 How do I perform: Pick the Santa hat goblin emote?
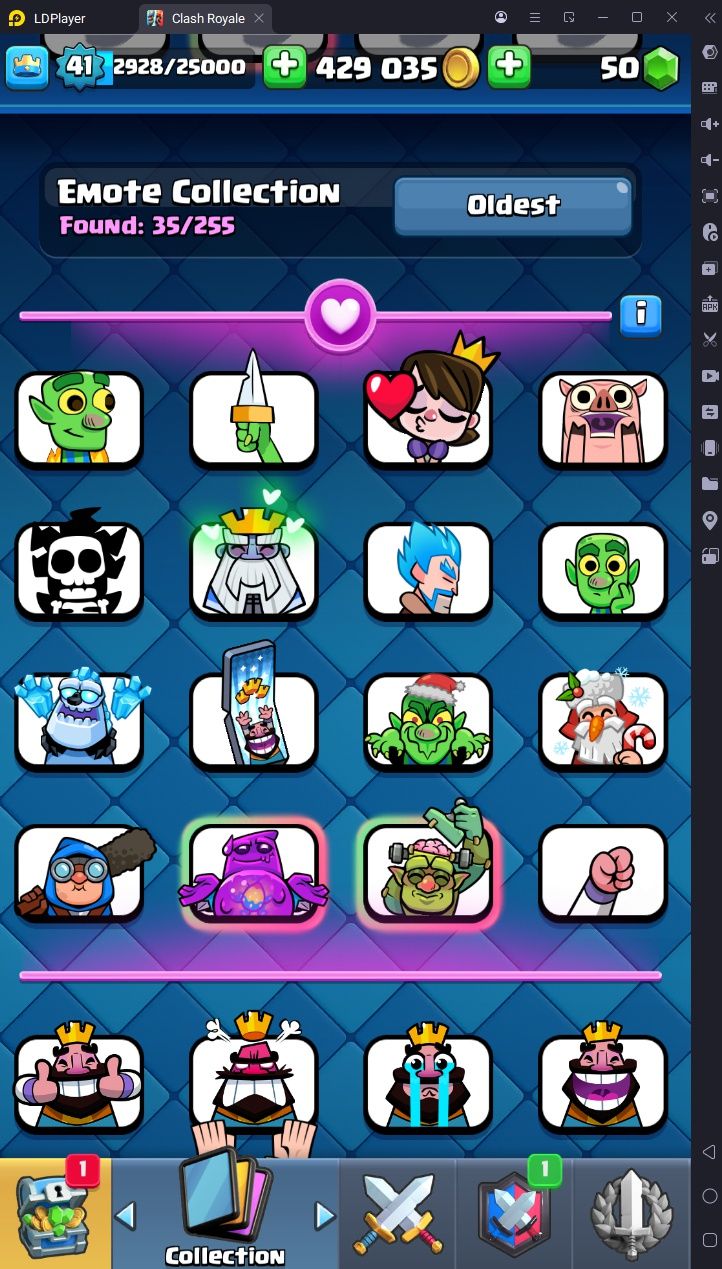point(428,720)
